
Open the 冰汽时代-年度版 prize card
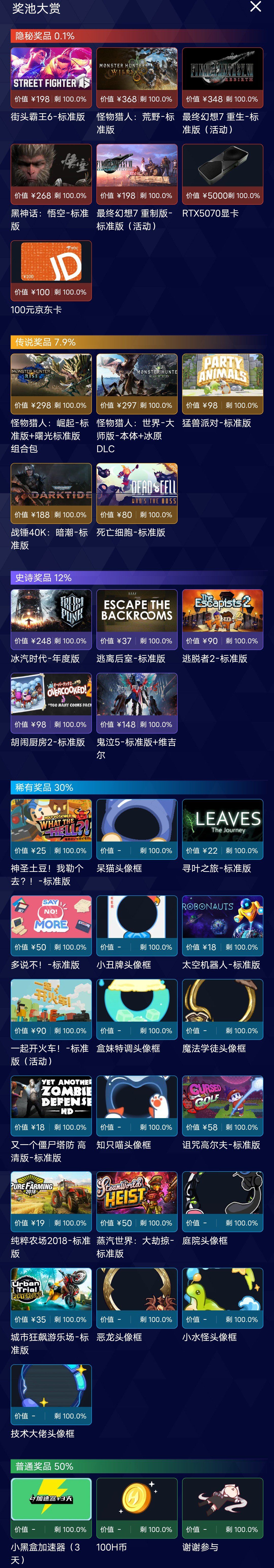[x=51, y=618]
